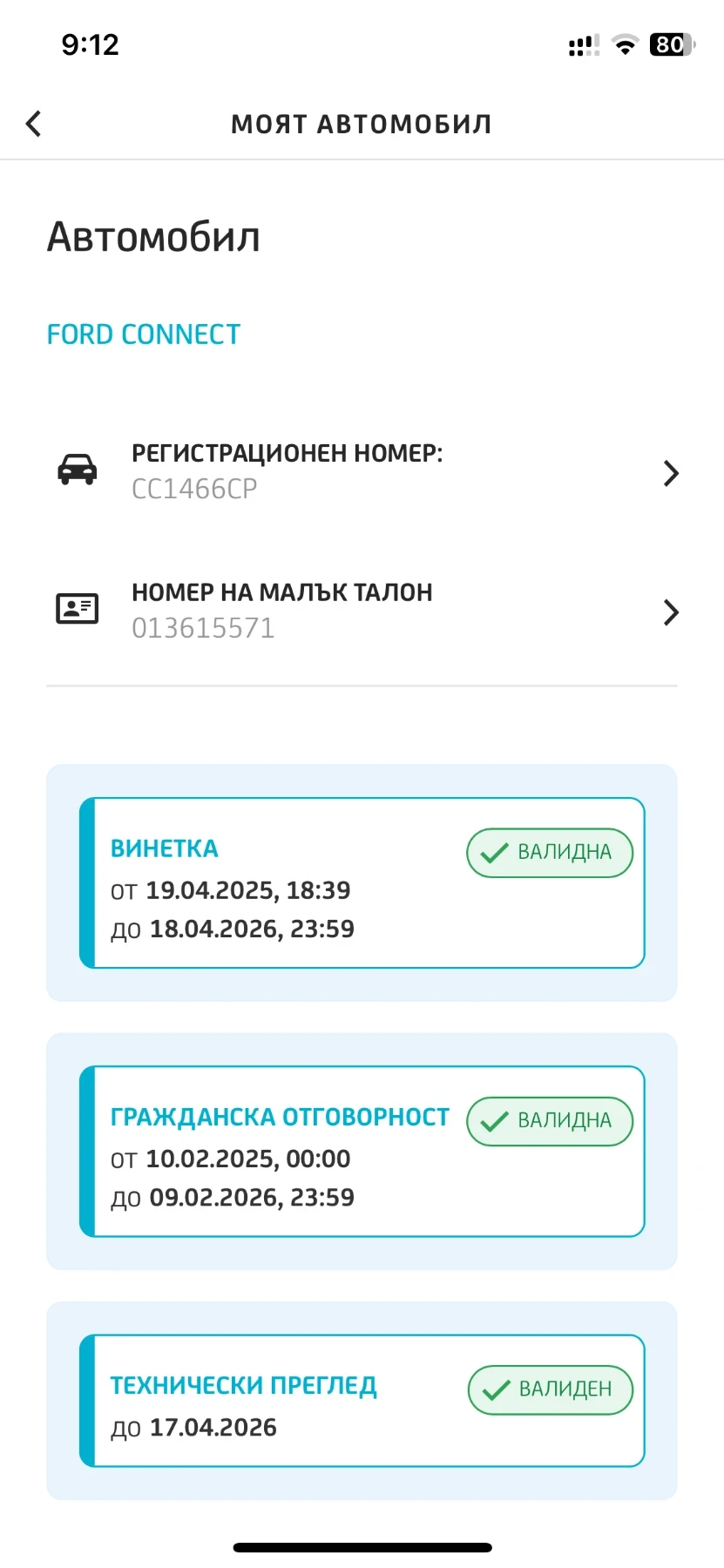Screen dimensions: 724x1568
Task: Click the ID card icon beside talon number
Action: pos(77,608)
